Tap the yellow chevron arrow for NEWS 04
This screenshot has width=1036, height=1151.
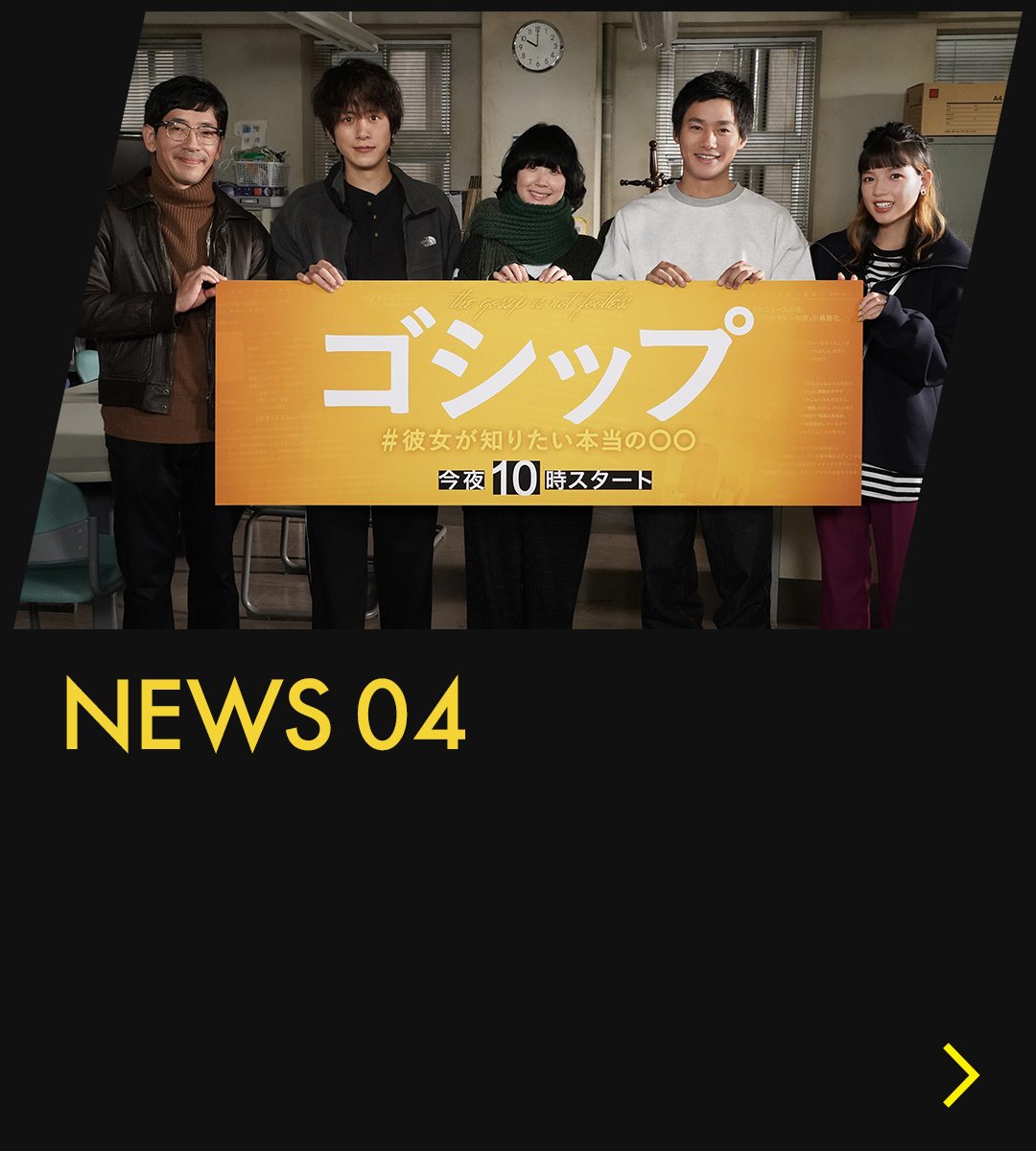960,1075
